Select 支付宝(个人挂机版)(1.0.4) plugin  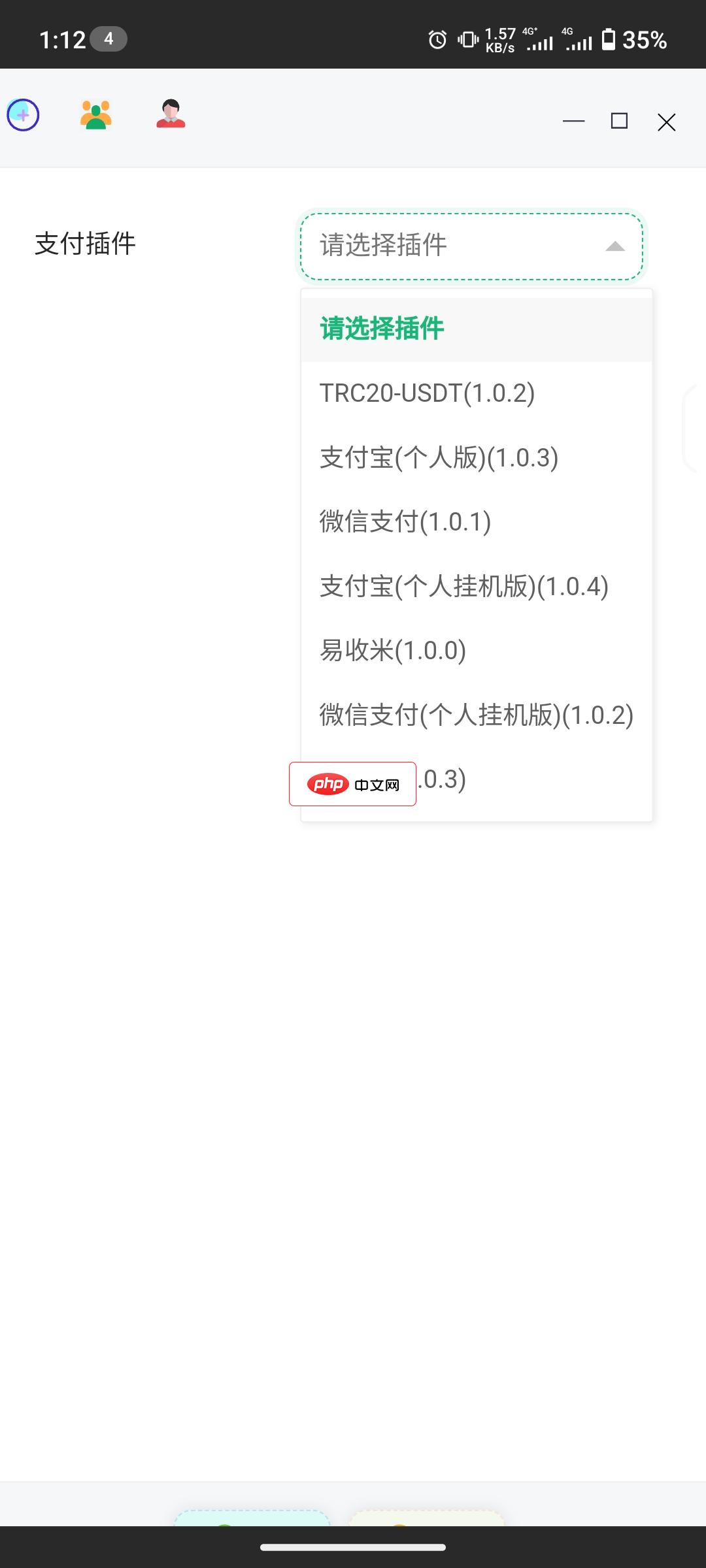coord(463,586)
